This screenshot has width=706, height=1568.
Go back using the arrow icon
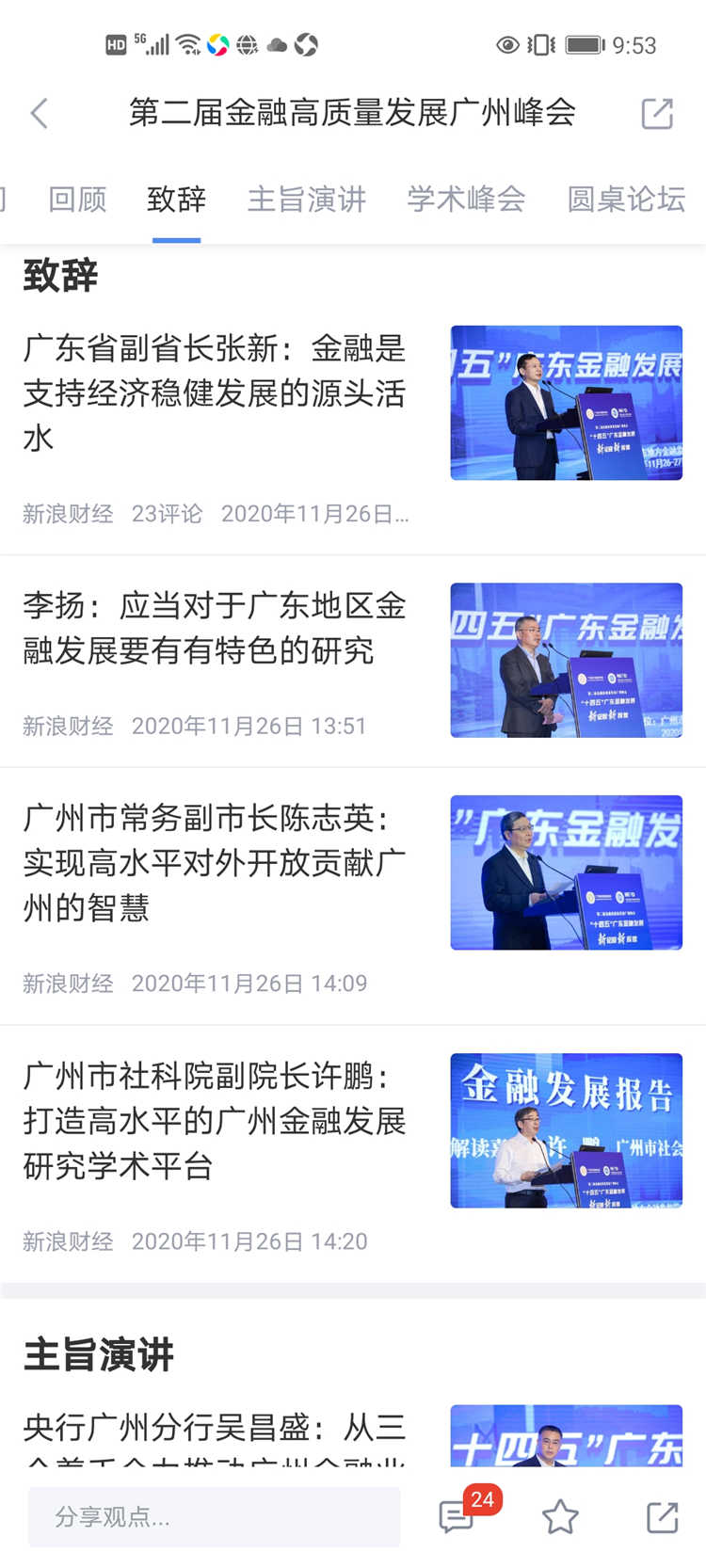point(40,114)
